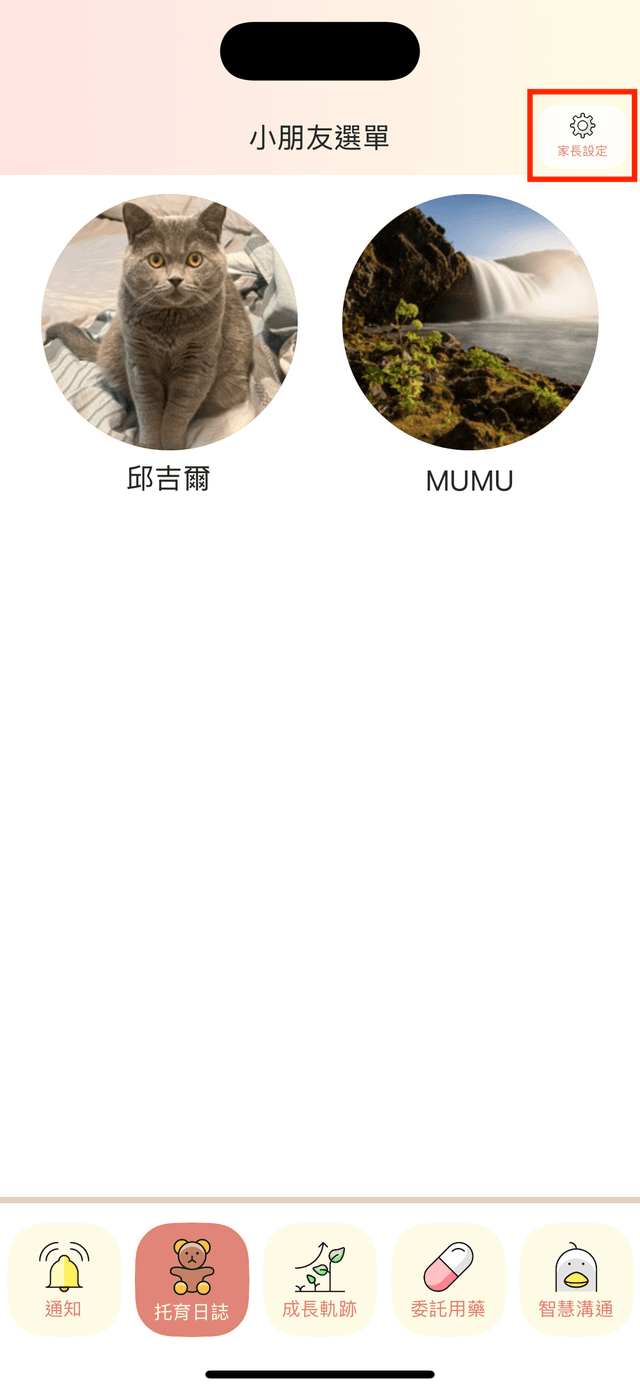Select the child profile 邱吉爾
Viewport: 640px width, 1391px height.
pos(169,322)
